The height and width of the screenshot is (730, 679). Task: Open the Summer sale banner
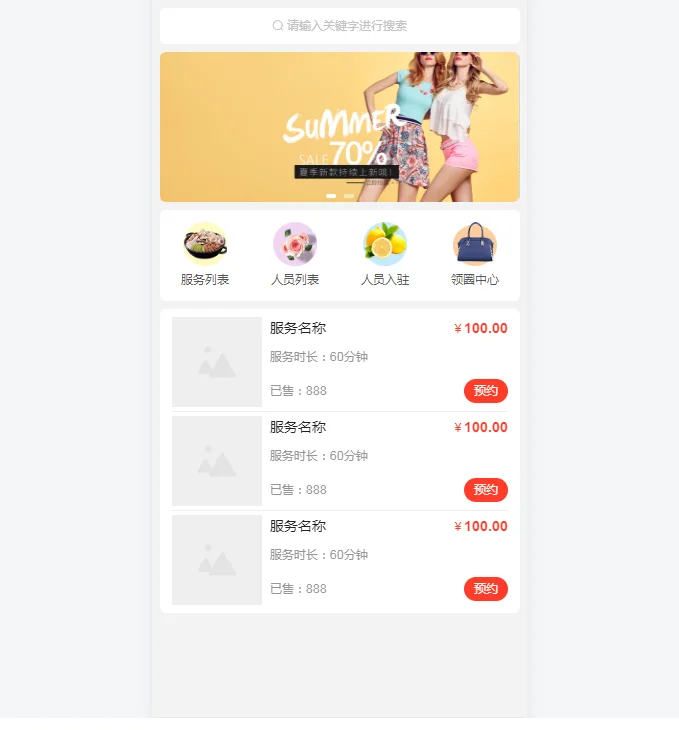(x=340, y=120)
